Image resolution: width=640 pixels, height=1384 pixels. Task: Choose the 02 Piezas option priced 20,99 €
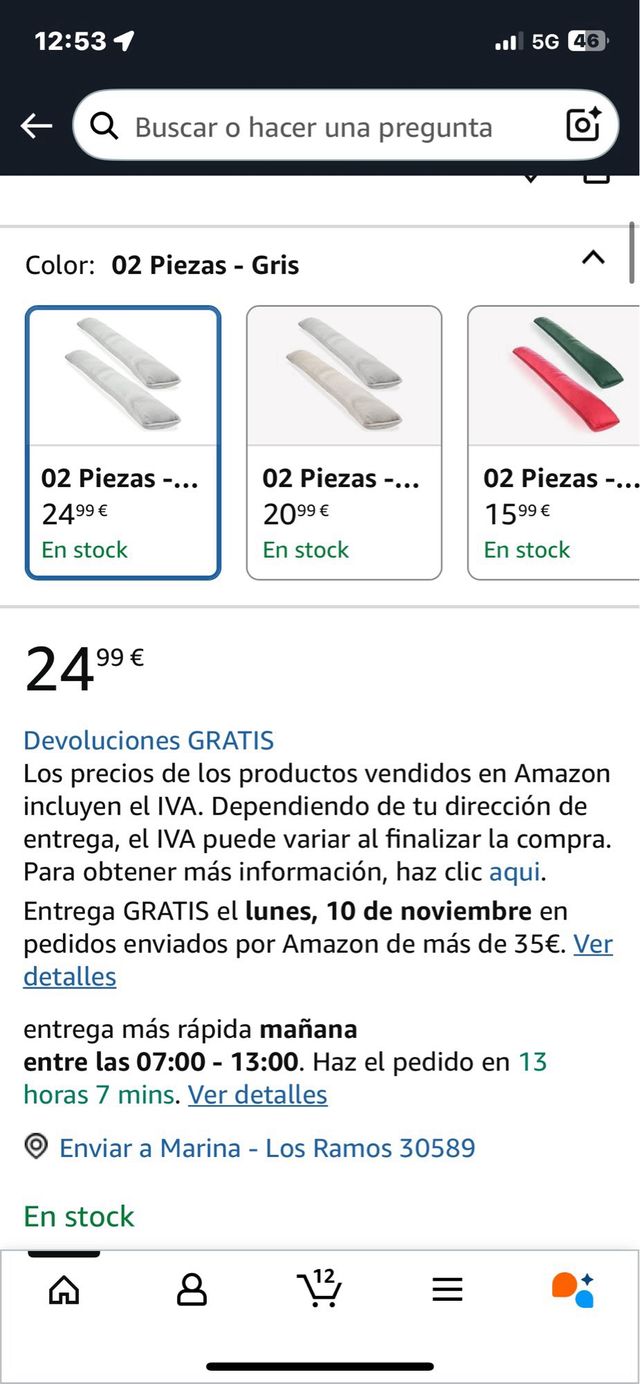pyautogui.click(x=344, y=442)
